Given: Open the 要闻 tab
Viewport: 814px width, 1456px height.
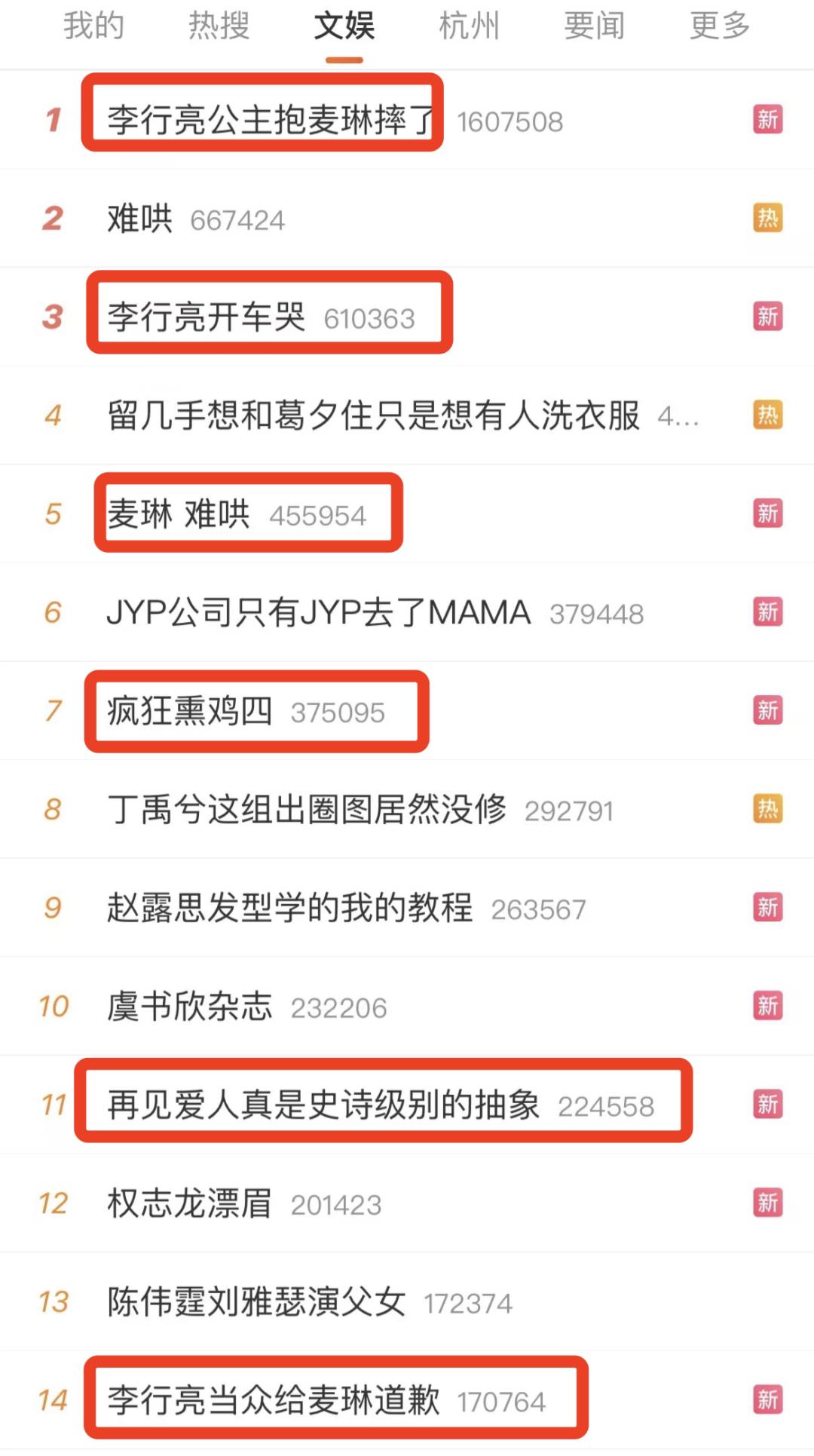Looking at the screenshot, I should coord(595,26).
